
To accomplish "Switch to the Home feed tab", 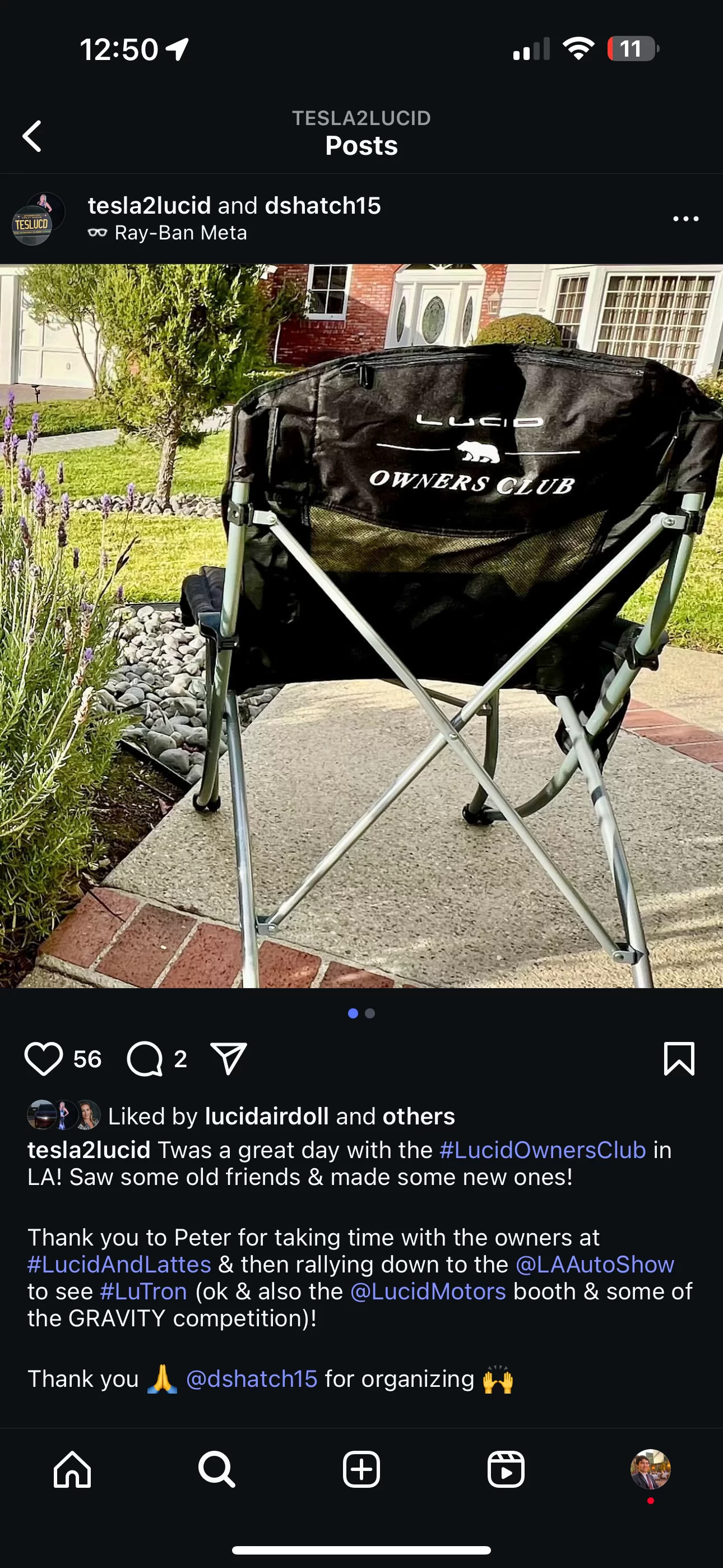I will tap(72, 1469).
